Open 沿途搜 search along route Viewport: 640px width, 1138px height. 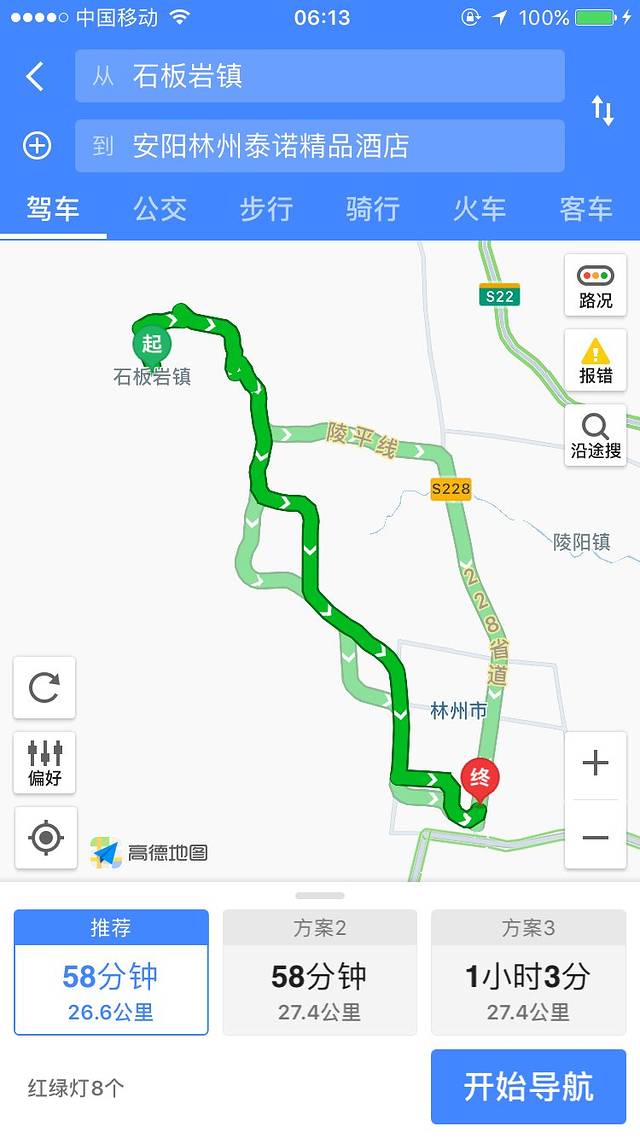(595, 435)
